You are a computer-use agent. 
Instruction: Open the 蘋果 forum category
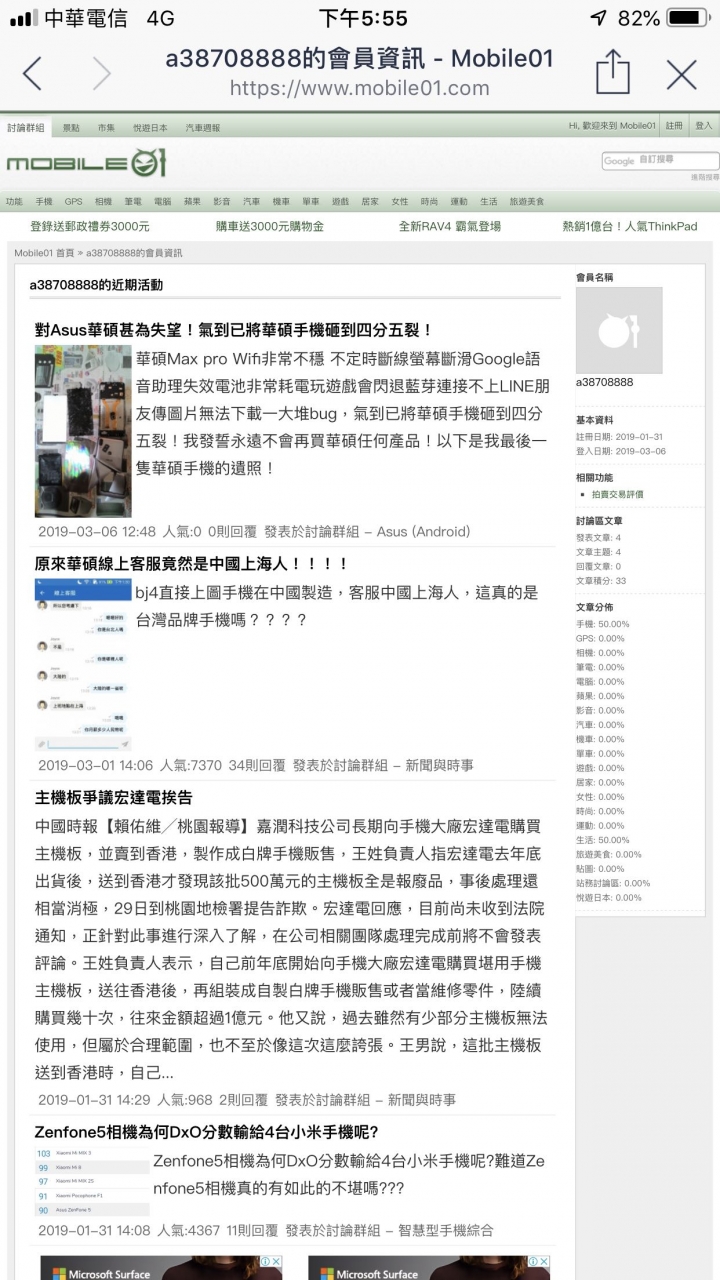coord(191,201)
